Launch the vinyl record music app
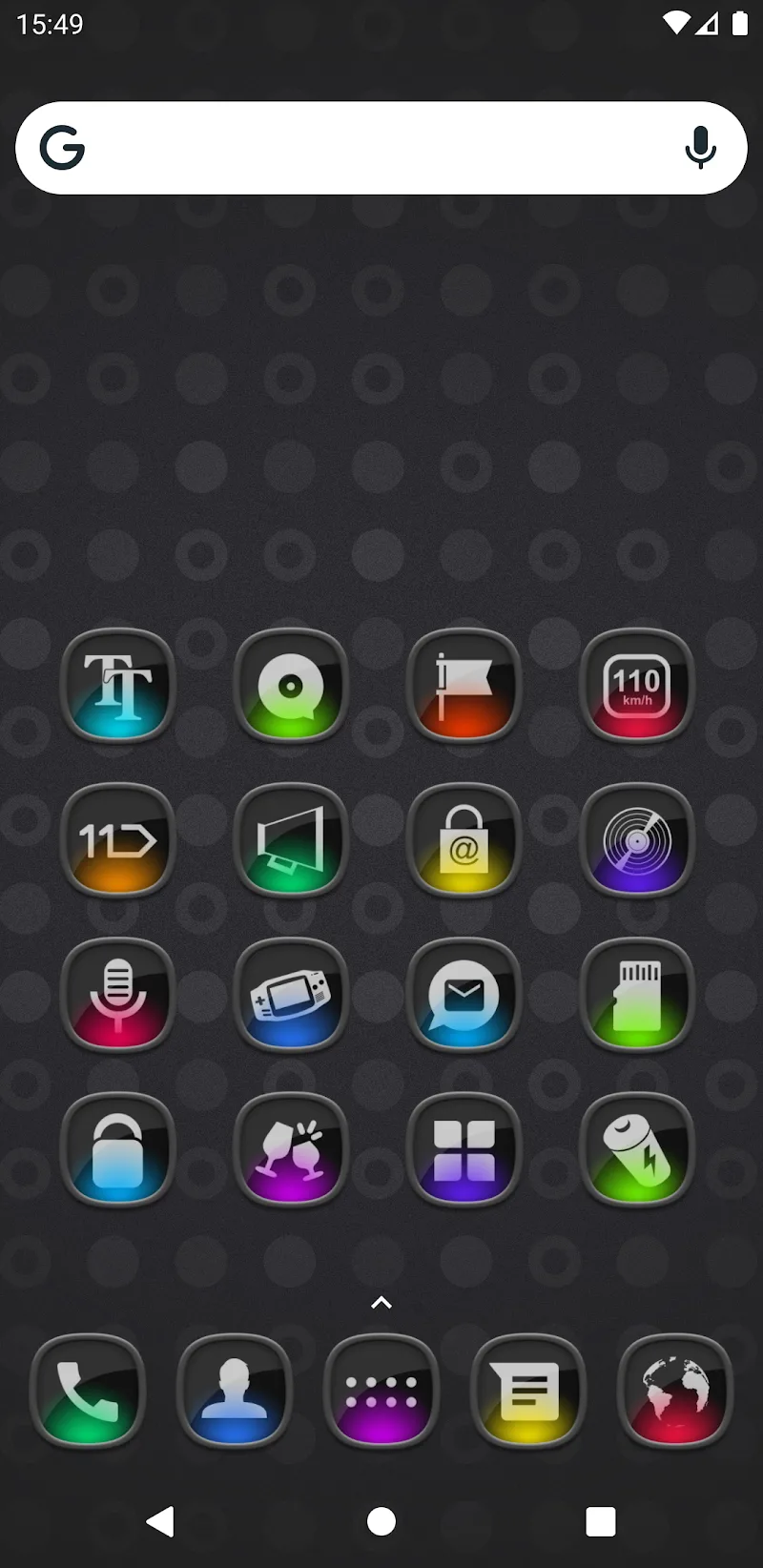Viewport: 763px width, 1568px height. 637,839
